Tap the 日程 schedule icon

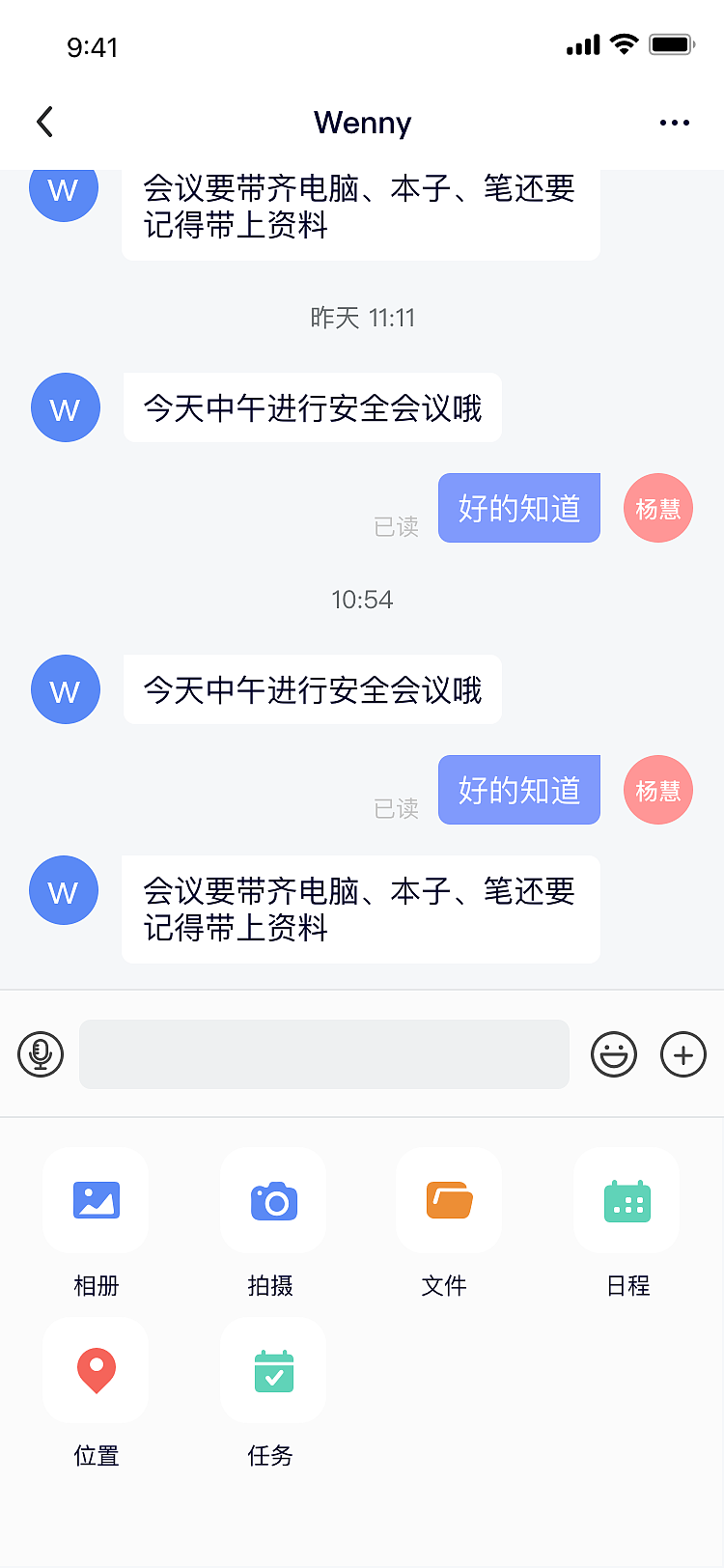[627, 1200]
